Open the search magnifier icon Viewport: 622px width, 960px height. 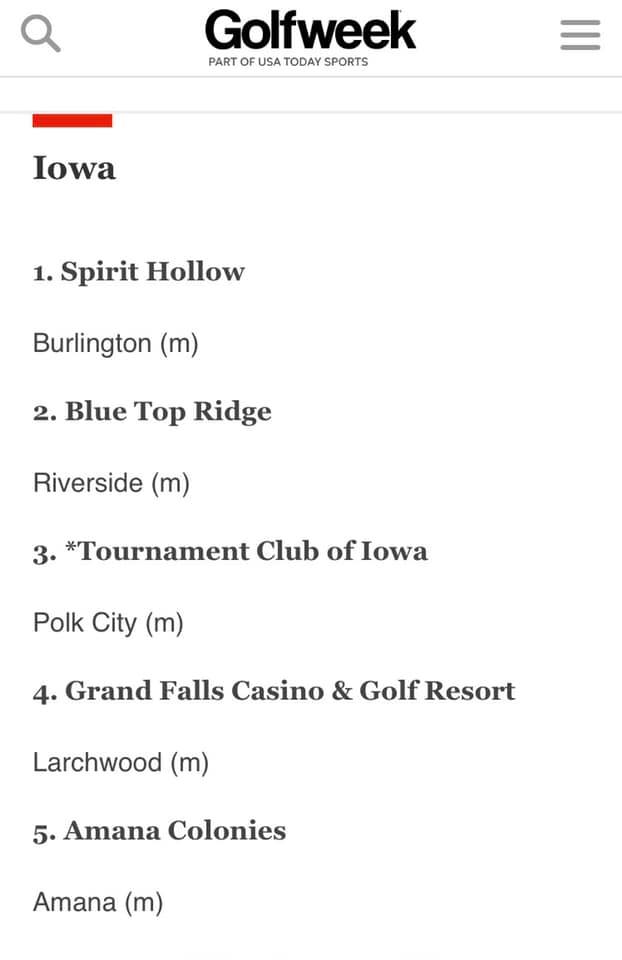(x=41, y=34)
